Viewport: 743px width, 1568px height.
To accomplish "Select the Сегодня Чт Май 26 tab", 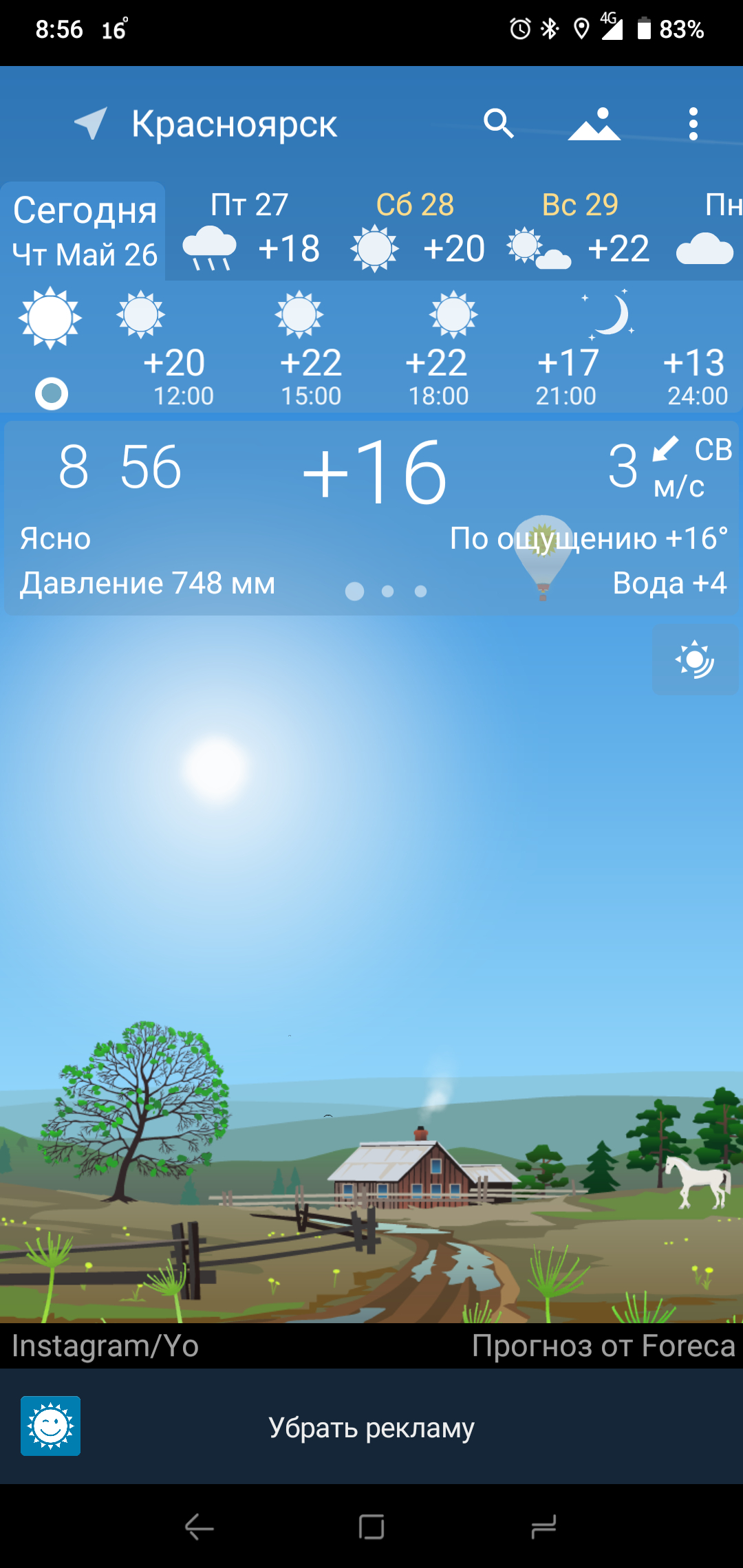I will 83,231.
